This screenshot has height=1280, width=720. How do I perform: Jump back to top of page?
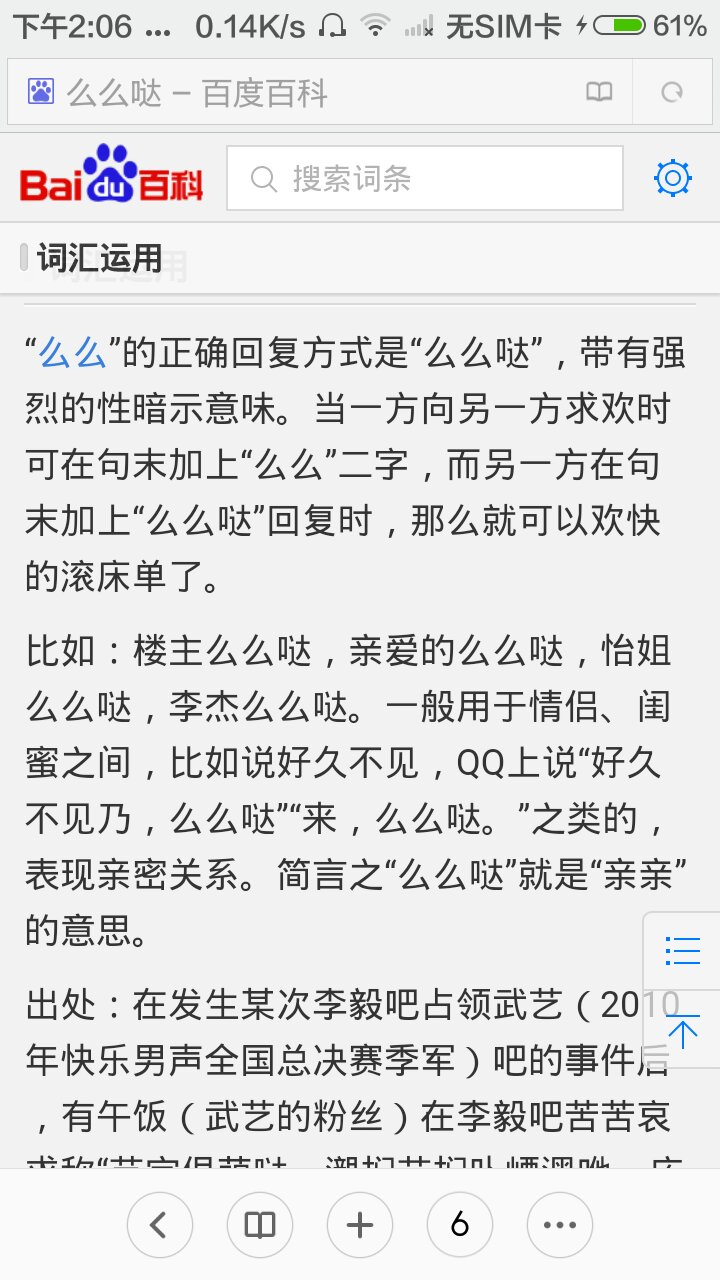[x=682, y=1031]
